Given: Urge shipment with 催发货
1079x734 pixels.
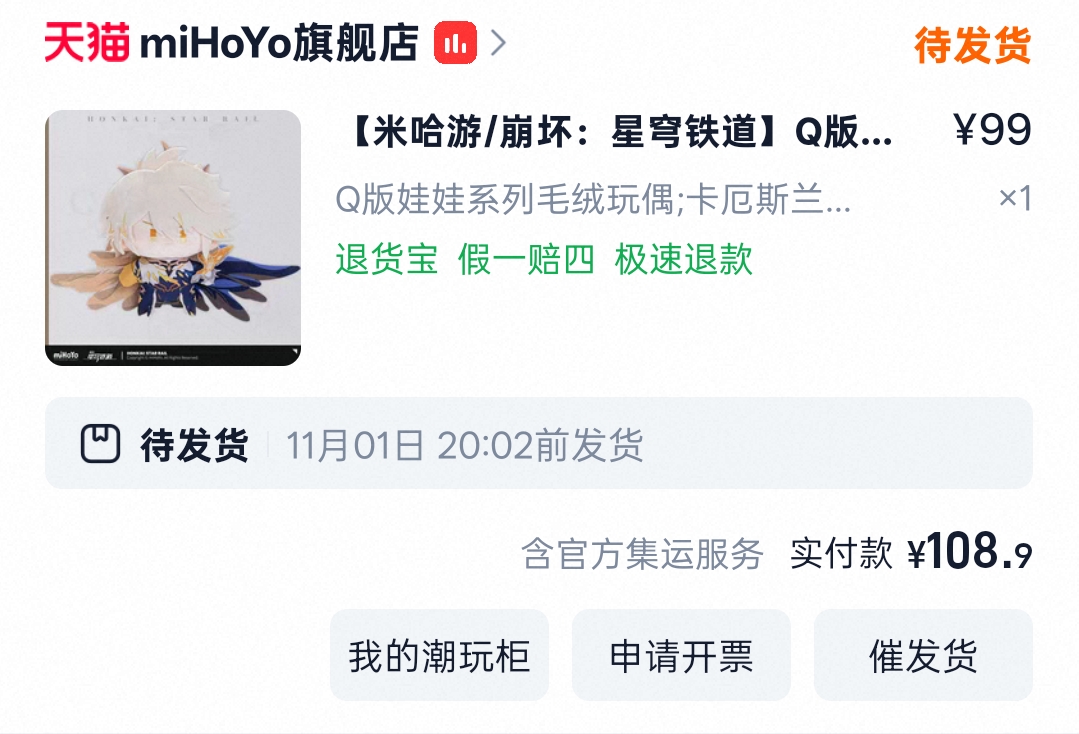Looking at the screenshot, I should tap(922, 656).
